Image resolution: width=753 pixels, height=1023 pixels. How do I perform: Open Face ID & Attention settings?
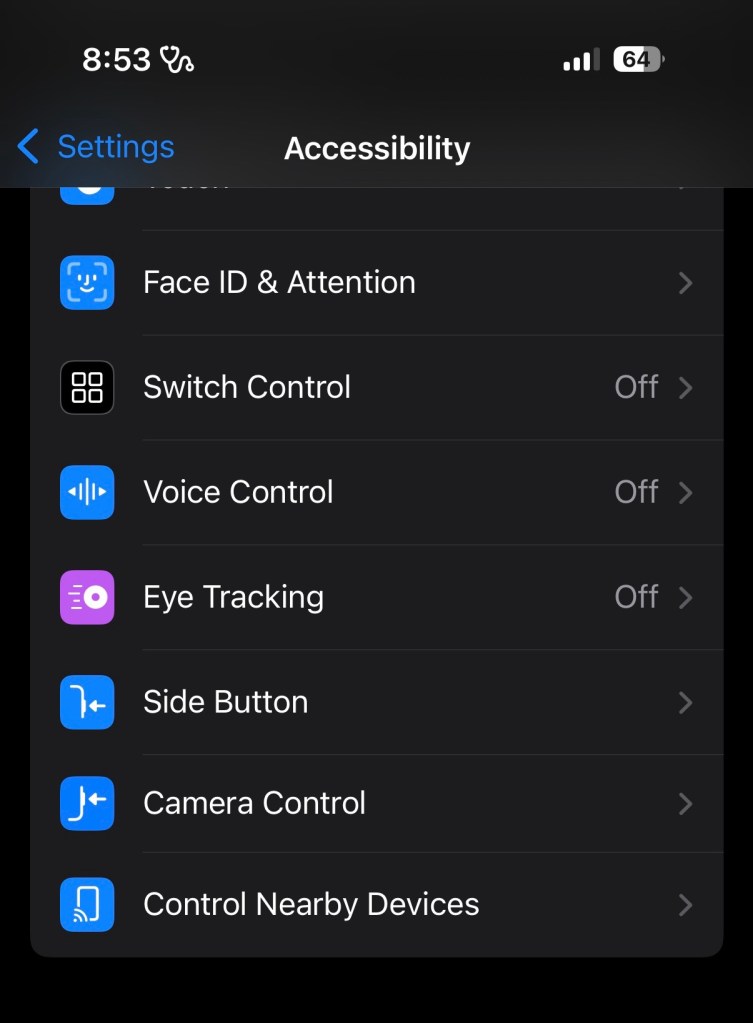tap(378, 283)
